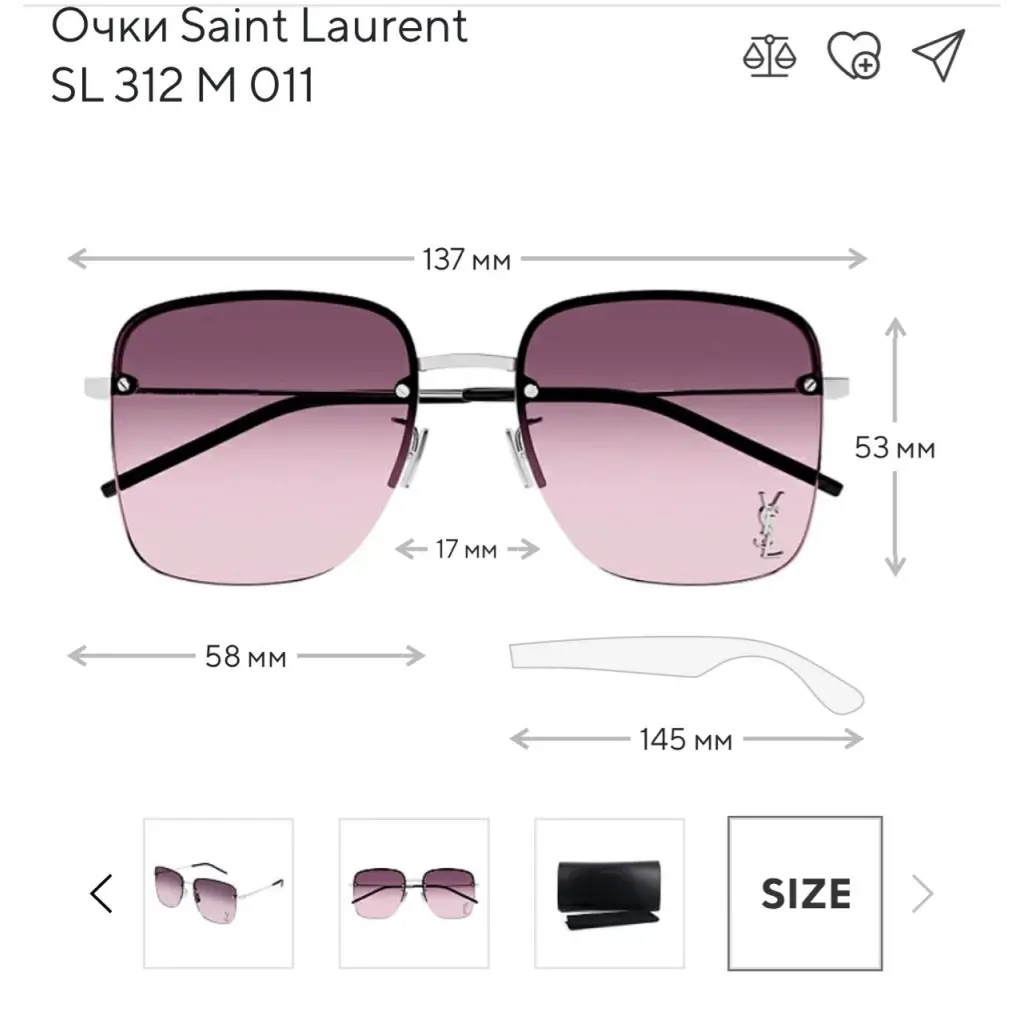
Task: Select the SIZE thumbnail
Action: point(805,893)
